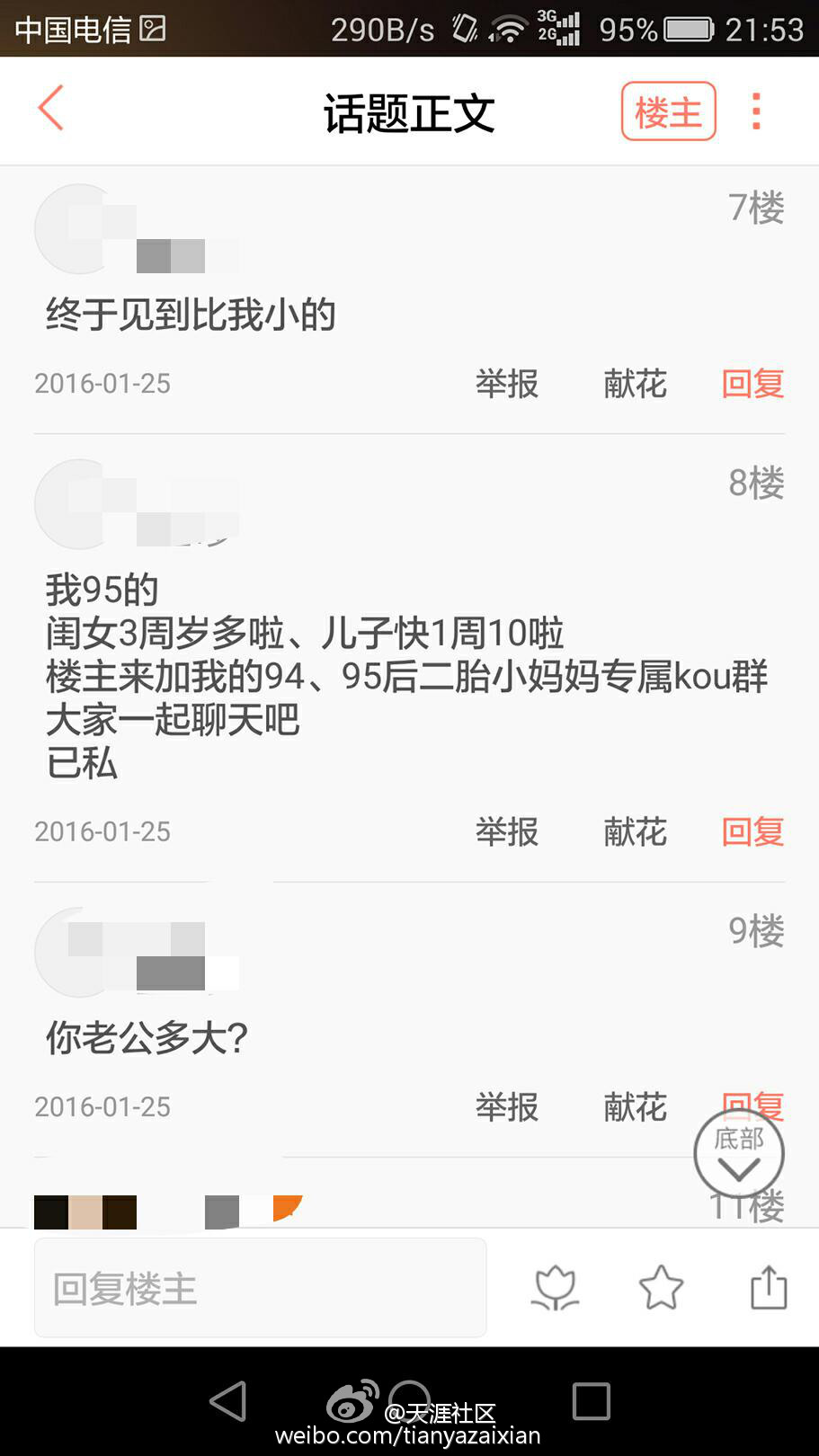Go back using the top-left arrow
The image size is (819, 1456).
coord(51,109)
